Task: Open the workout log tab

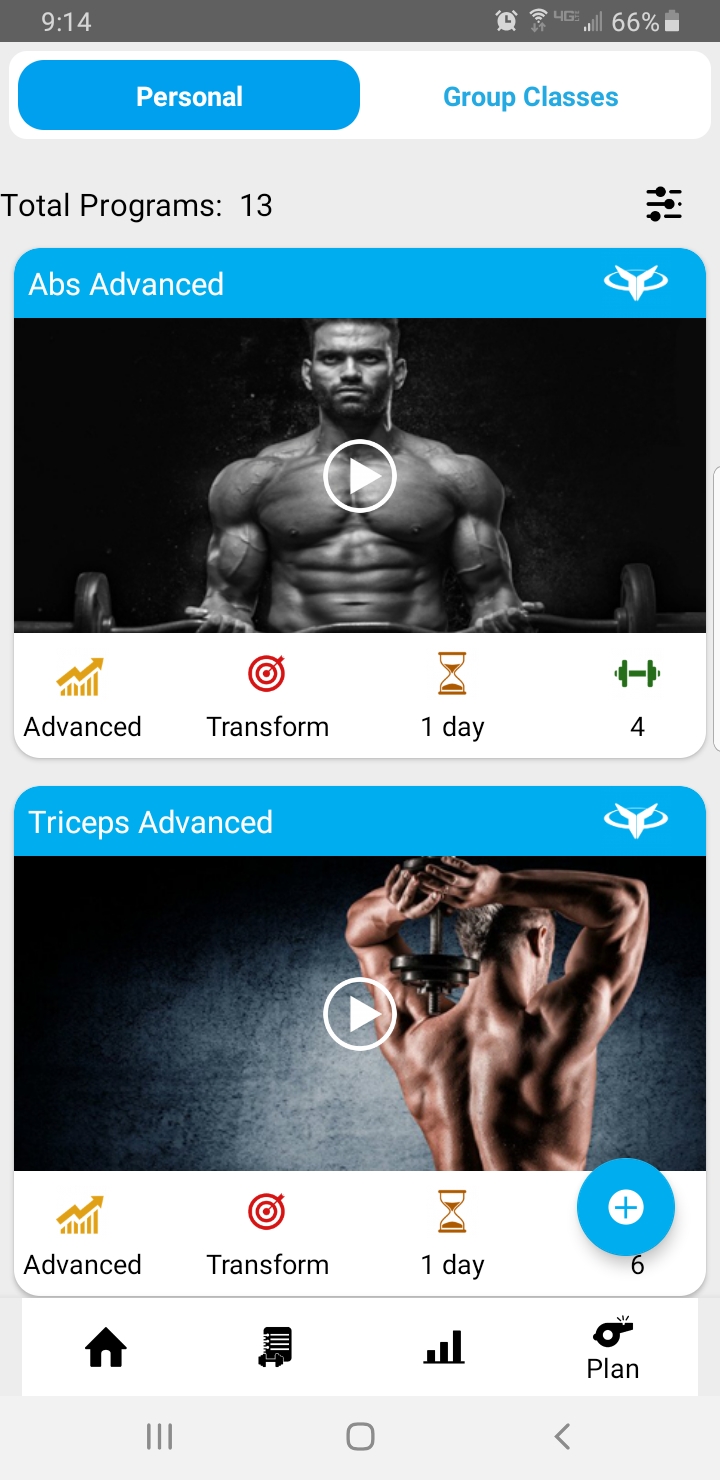Action: [274, 1348]
